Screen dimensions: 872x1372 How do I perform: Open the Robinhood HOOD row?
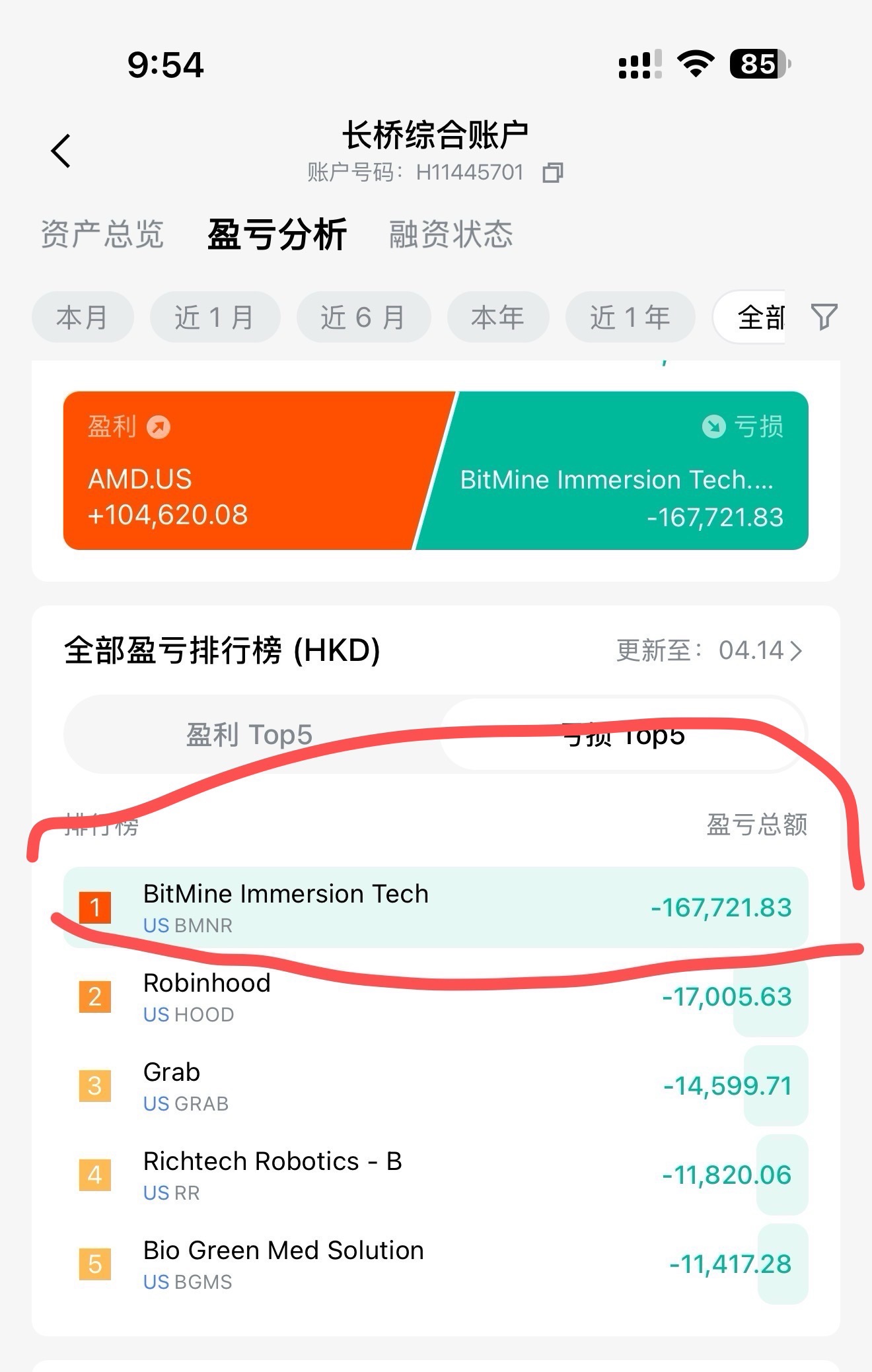click(435, 997)
